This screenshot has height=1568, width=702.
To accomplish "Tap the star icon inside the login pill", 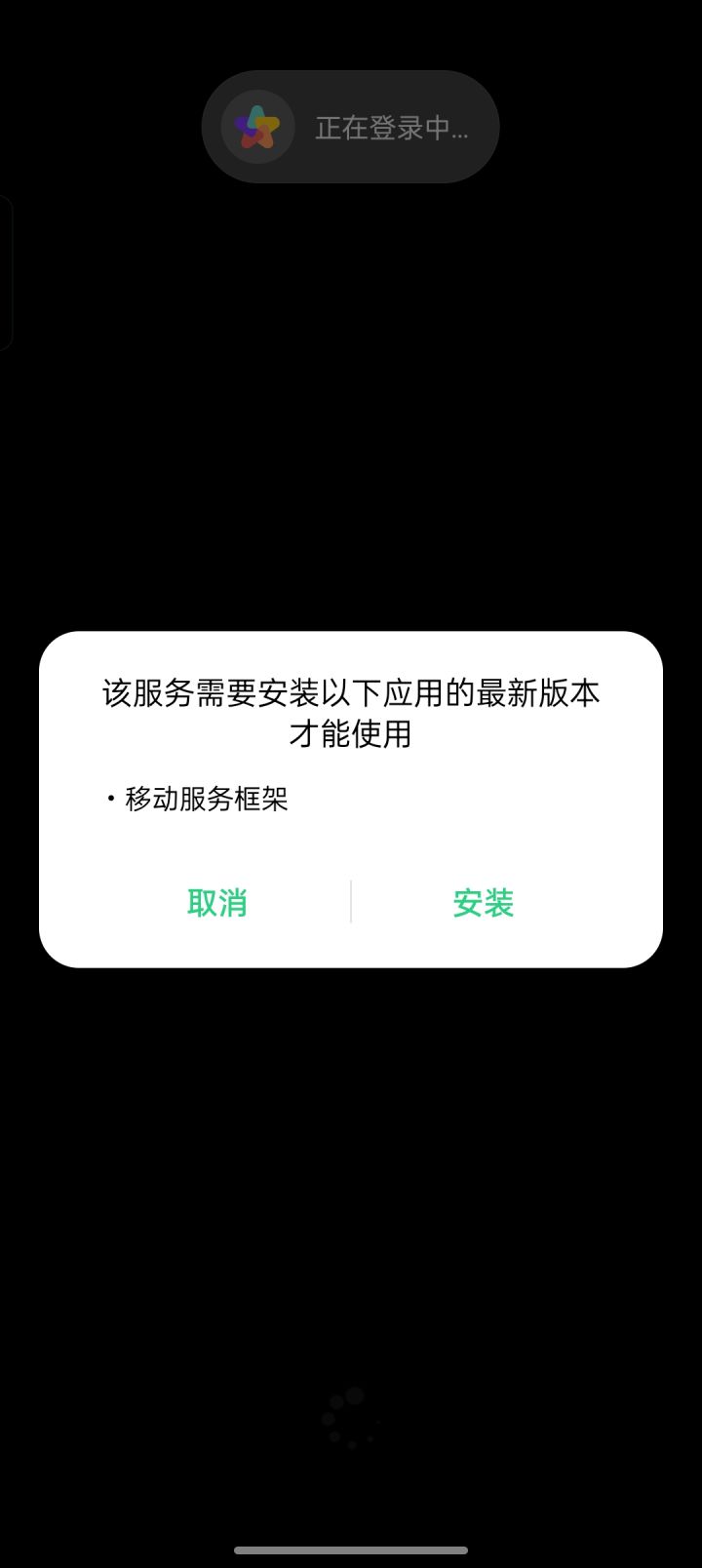I will coord(255,127).
